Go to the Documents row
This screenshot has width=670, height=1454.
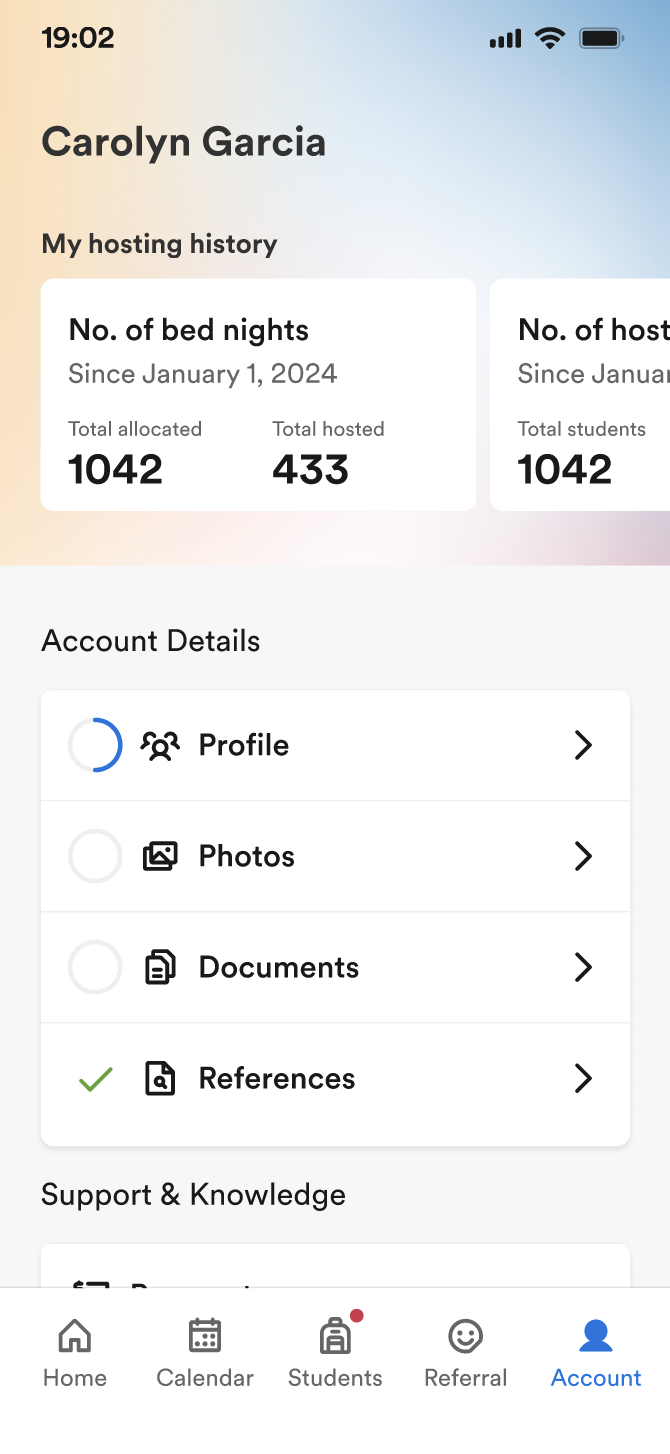click(x=335, y=967)
